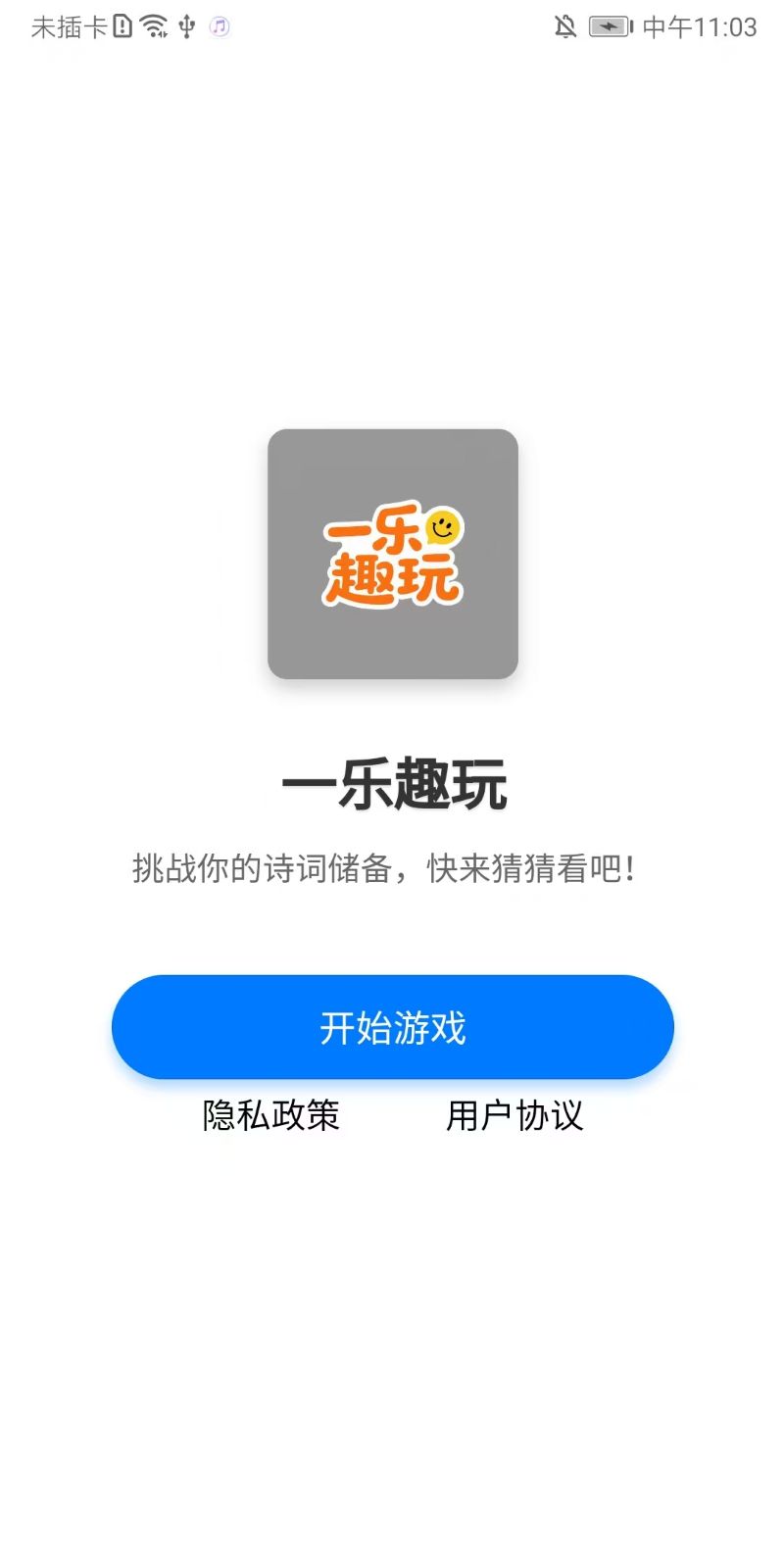The height and width of the screenshot is (1568, 784).
Task: Tap the muted notifications bell icon
Action: (563, 26)
